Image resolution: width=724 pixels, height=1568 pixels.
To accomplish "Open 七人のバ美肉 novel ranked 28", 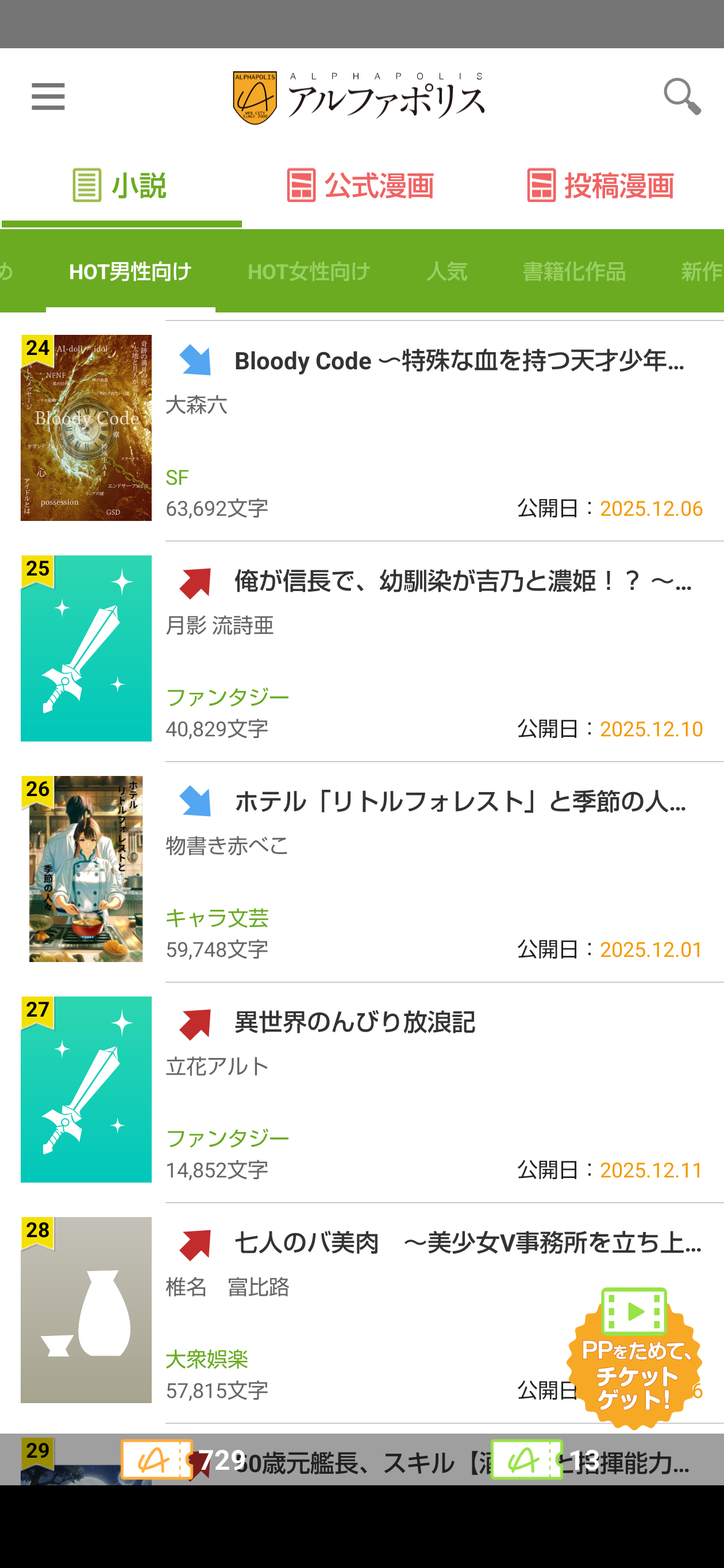I will point(467,1243).
